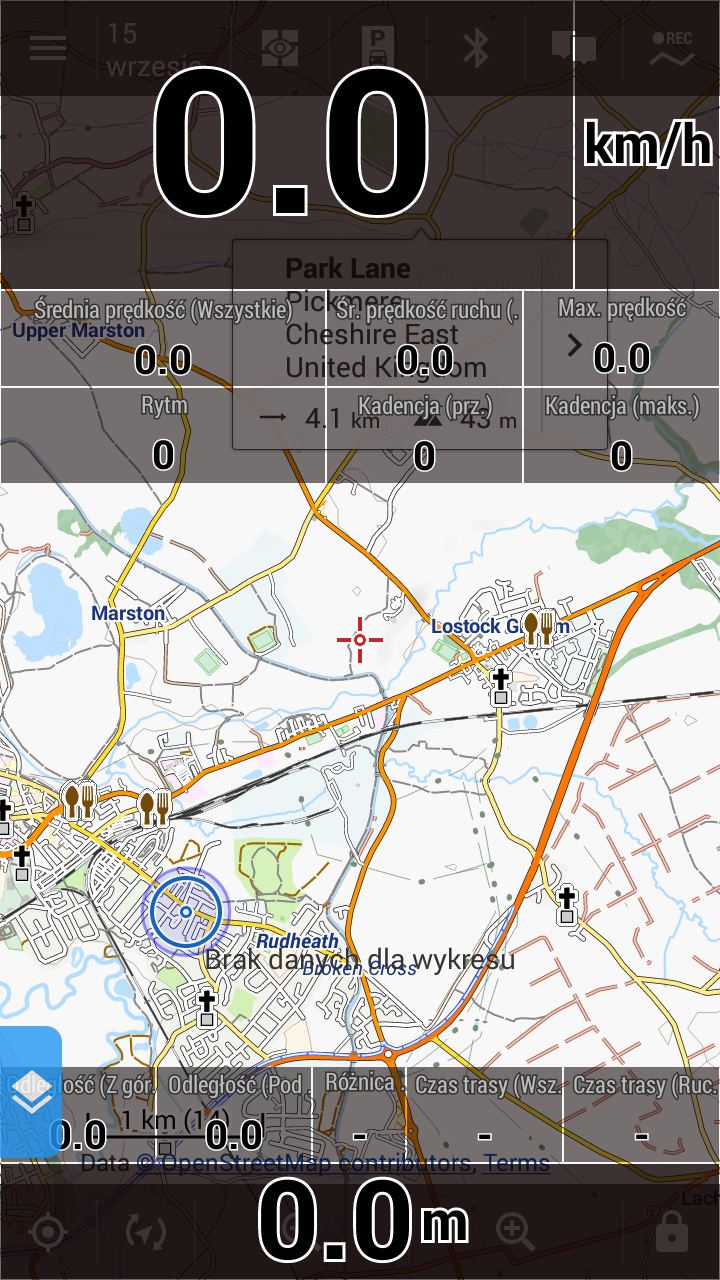Open the parking function icon
Screen dimensions: 720x1280
click(x=377, y=47)
